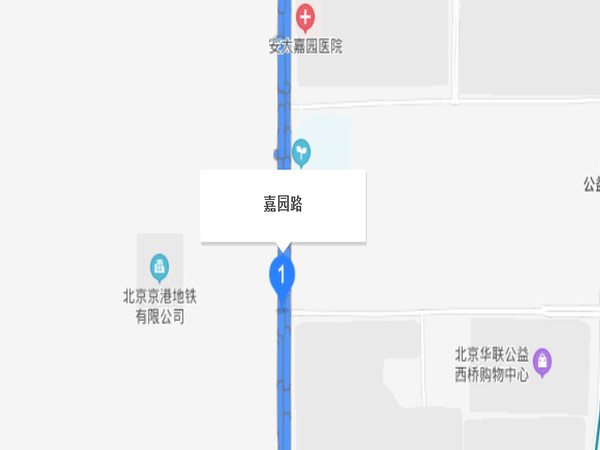Select the 安太嘉园医院 hospital icon
Image resolution: width=600 pixels, height=450 pixels.
tap(306, 17)
